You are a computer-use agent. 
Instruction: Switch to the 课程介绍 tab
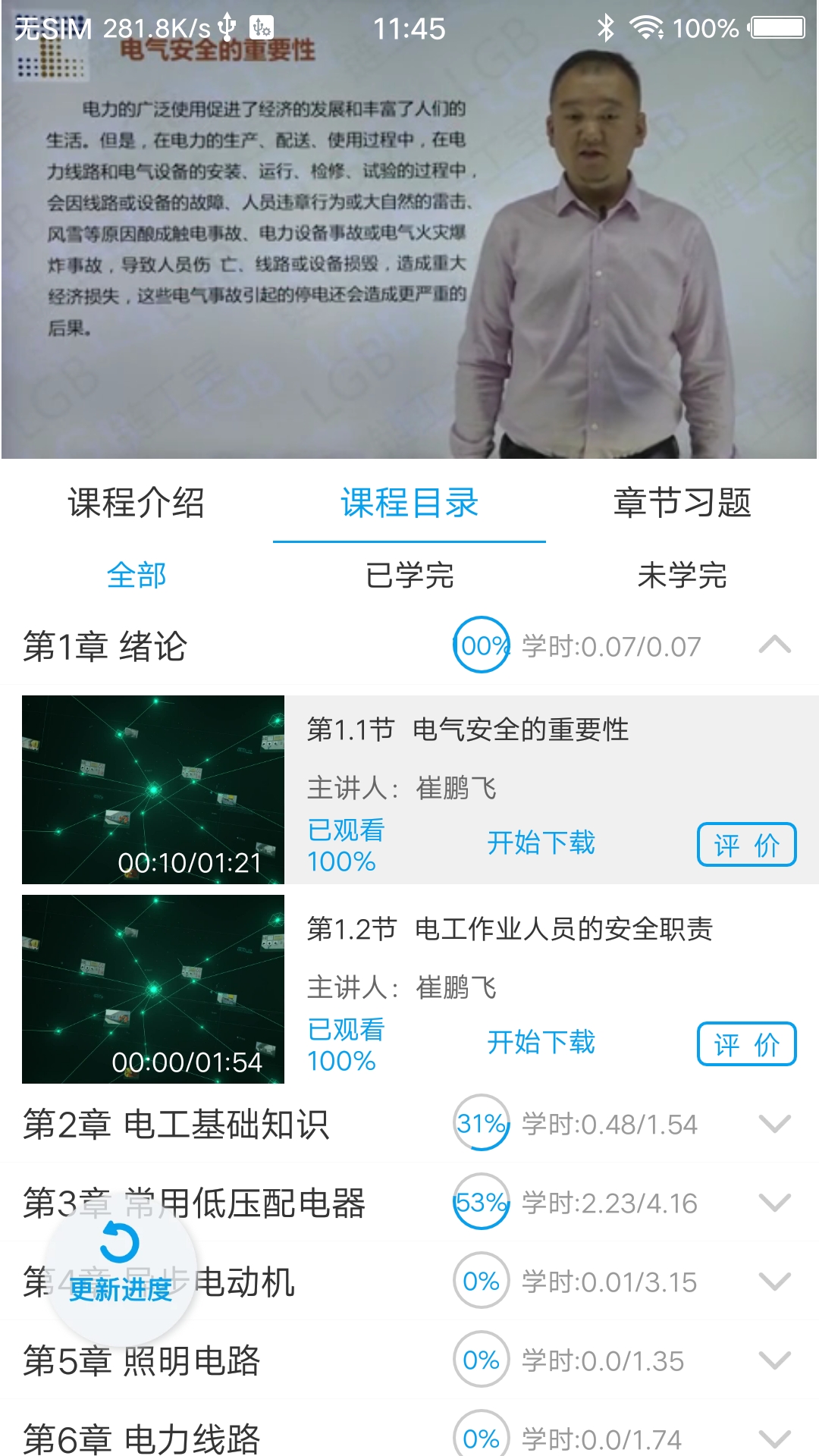pyautogui.click(x=136, y=503)
